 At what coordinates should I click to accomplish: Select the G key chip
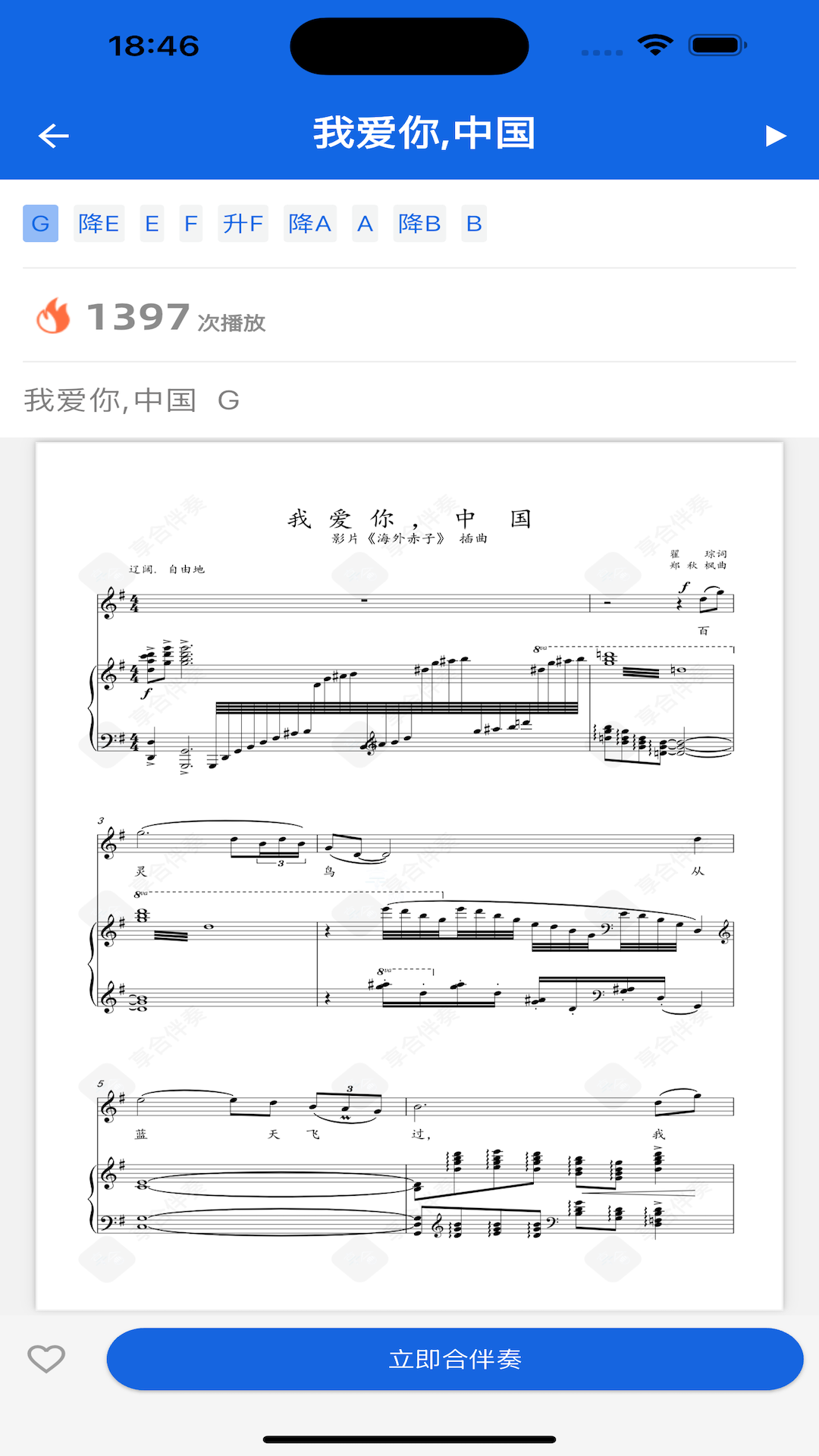41,224
